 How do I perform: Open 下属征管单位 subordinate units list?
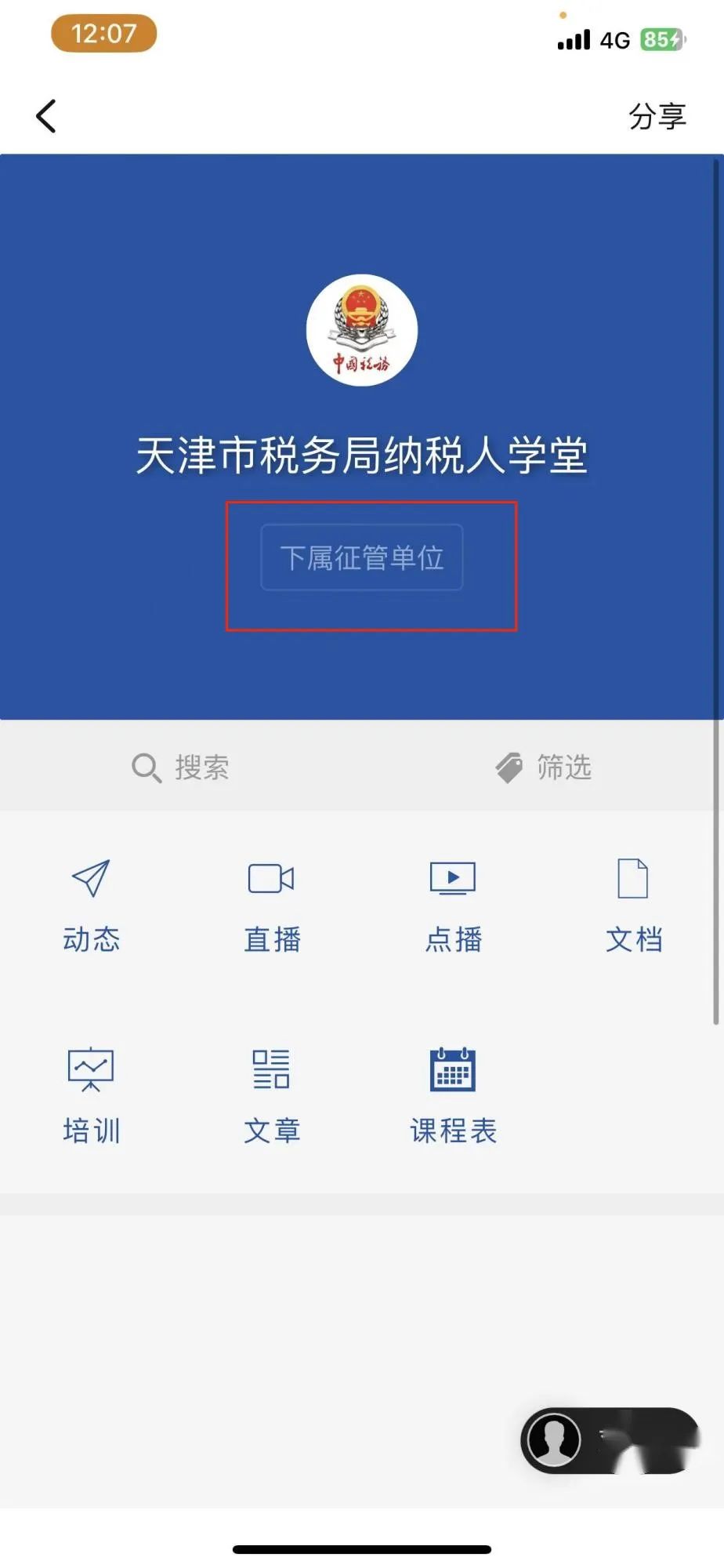pyautogui.click(x=362, y=557)
